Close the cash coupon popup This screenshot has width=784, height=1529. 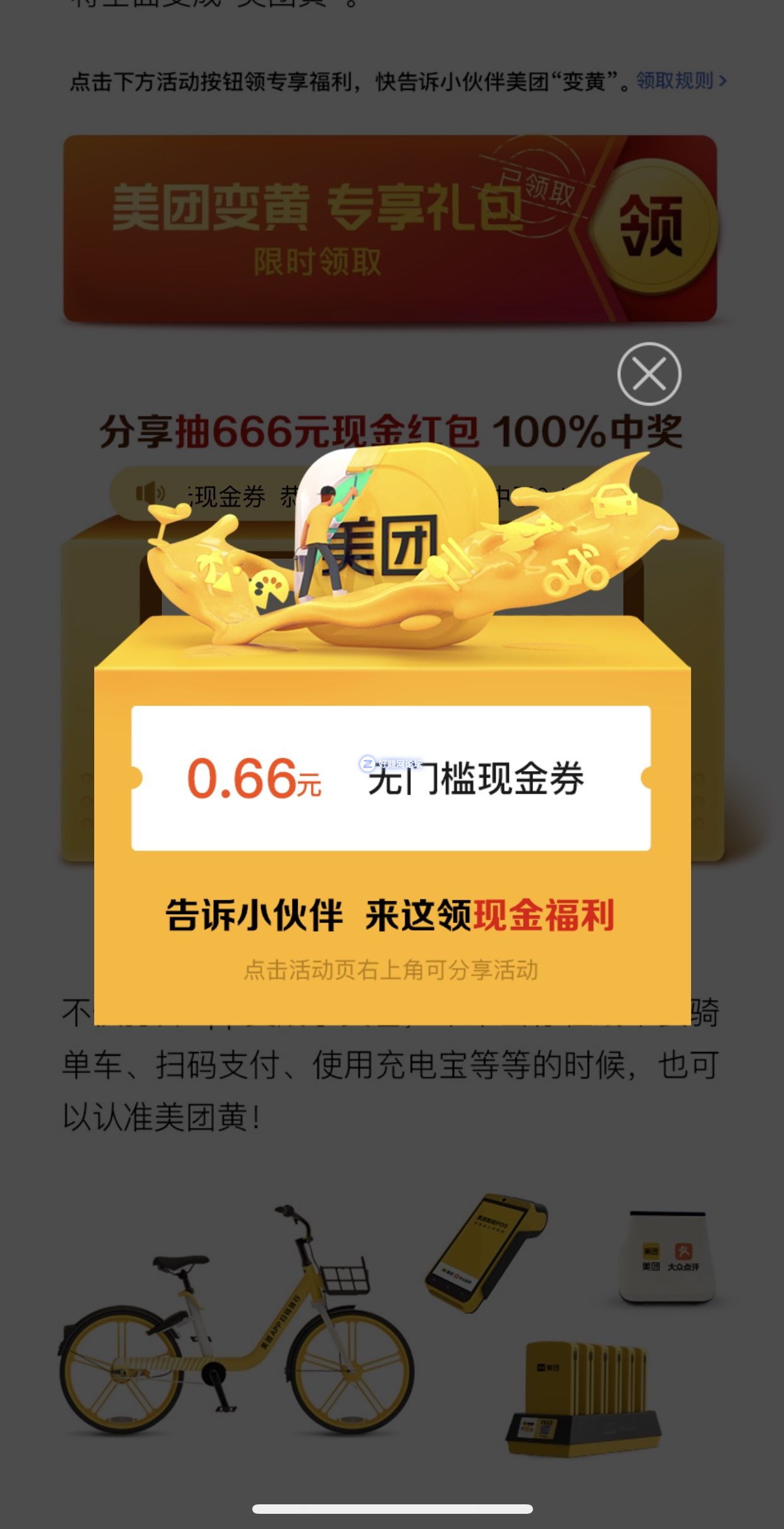point(649,374)
